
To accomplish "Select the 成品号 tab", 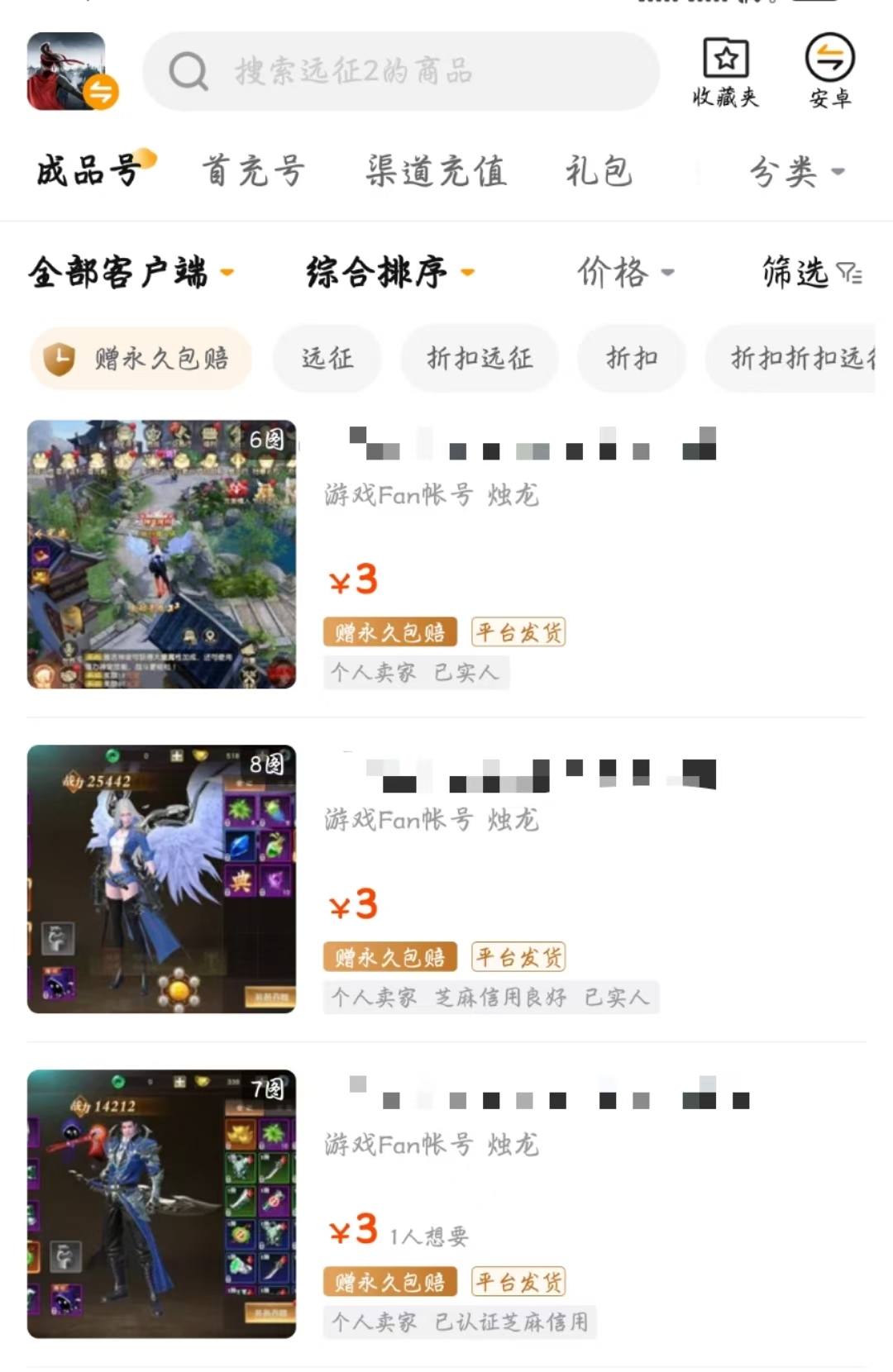I will coord(89,171).
